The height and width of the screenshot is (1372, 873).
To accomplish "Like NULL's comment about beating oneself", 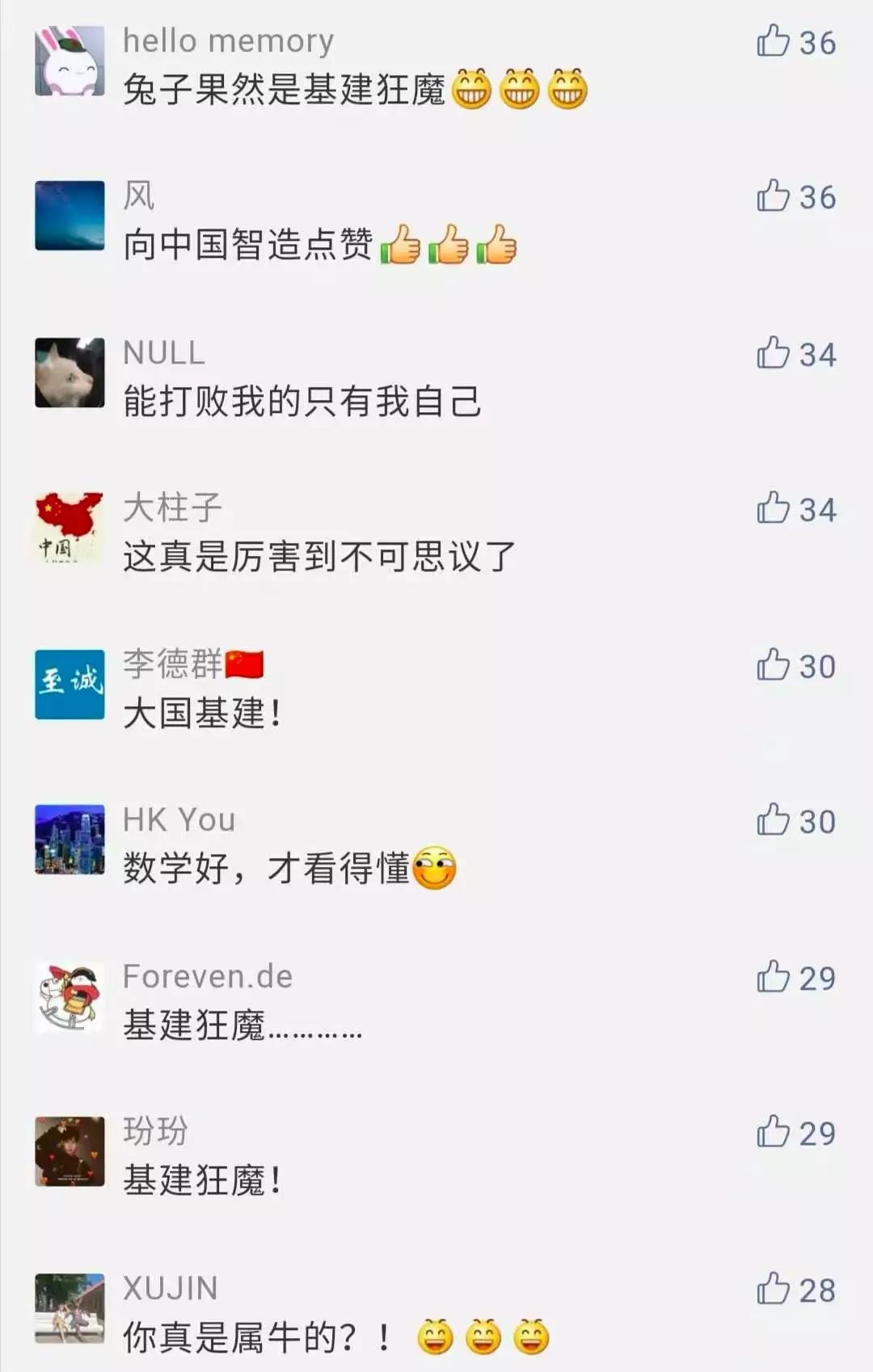I will (x=774, y=353).
